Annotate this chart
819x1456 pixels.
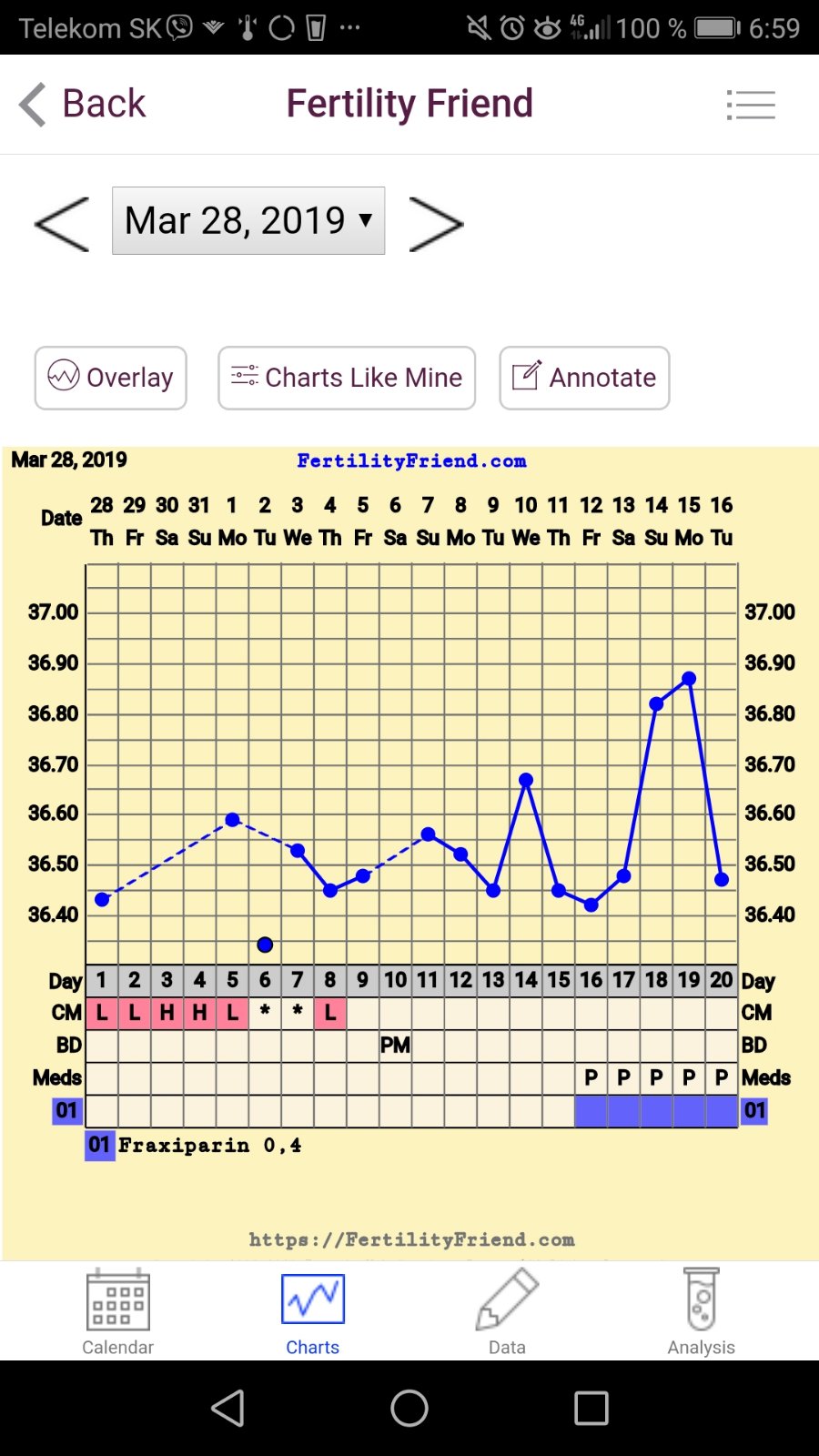point(584,378)
